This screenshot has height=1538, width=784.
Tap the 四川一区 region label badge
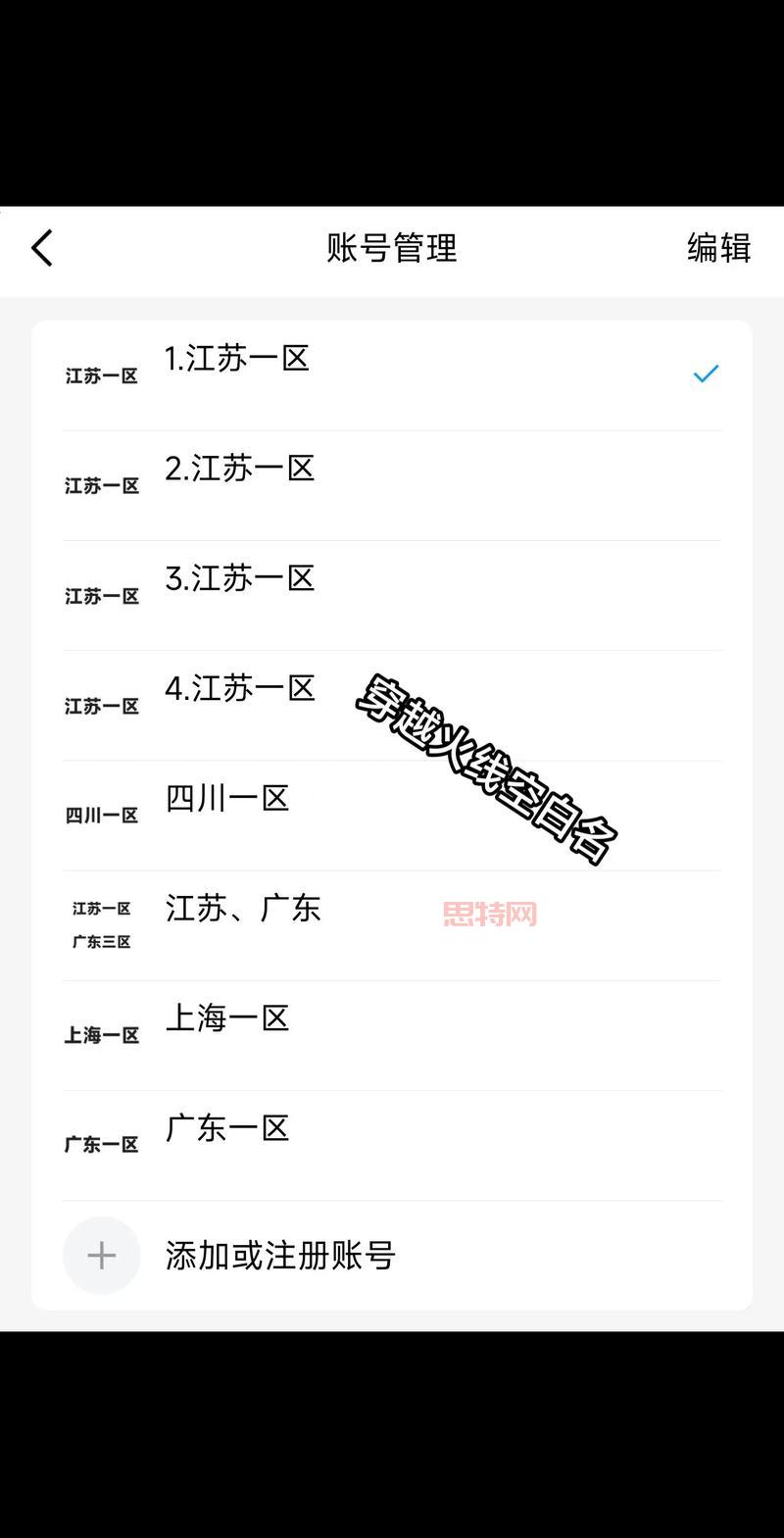101,815
